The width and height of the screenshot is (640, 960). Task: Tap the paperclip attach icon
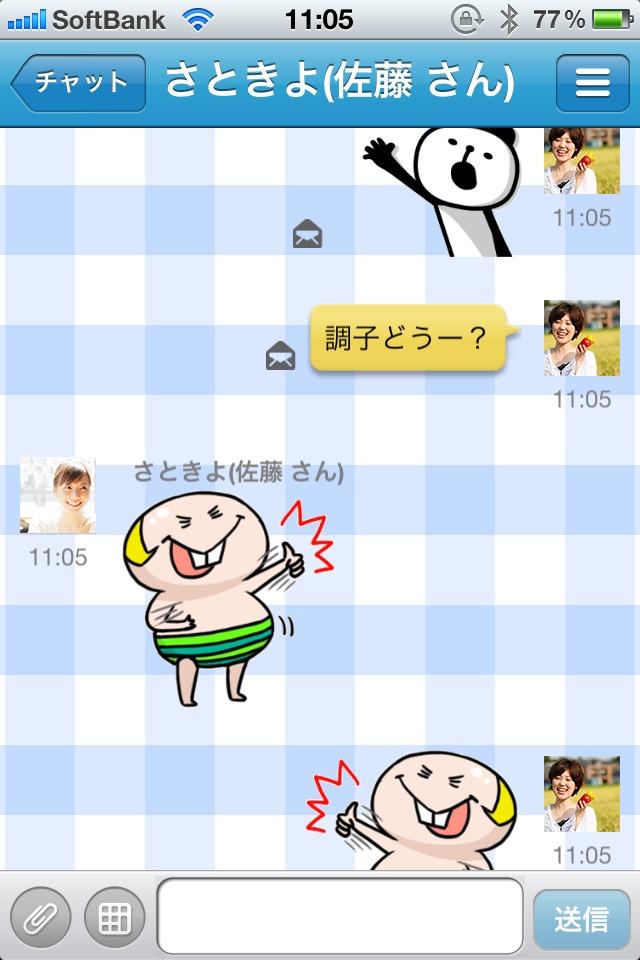(41, 916)
